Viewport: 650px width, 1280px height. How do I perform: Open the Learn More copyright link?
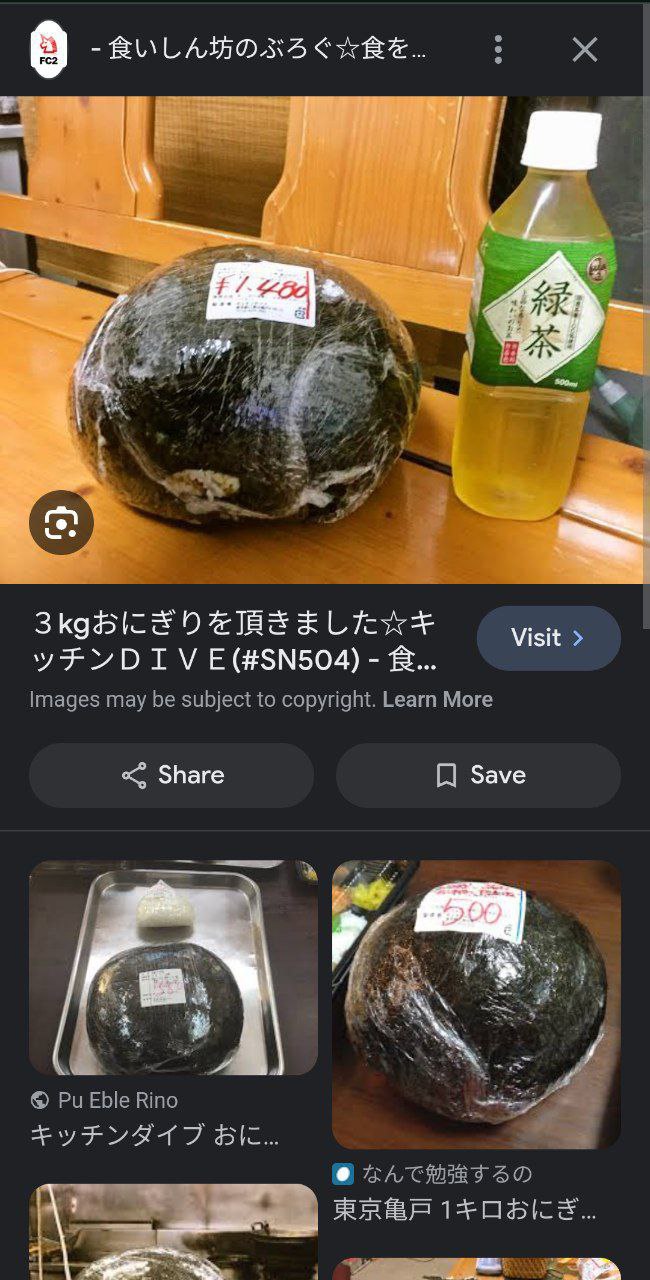437,700
